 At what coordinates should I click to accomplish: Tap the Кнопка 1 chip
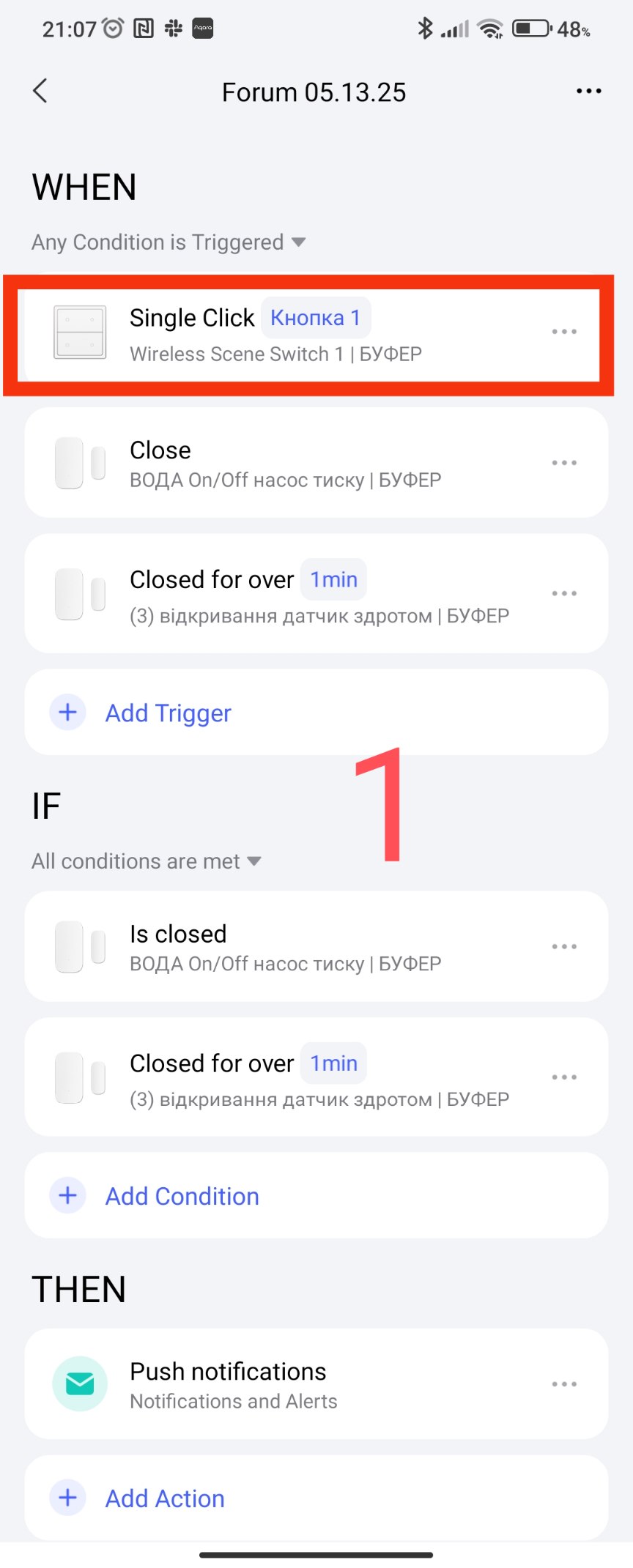click(315, 318)
